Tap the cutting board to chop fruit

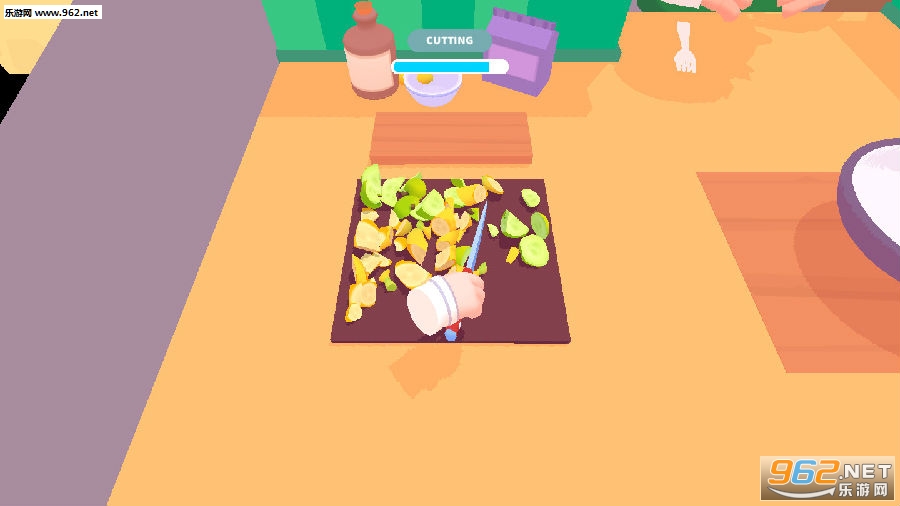point(450,261)
